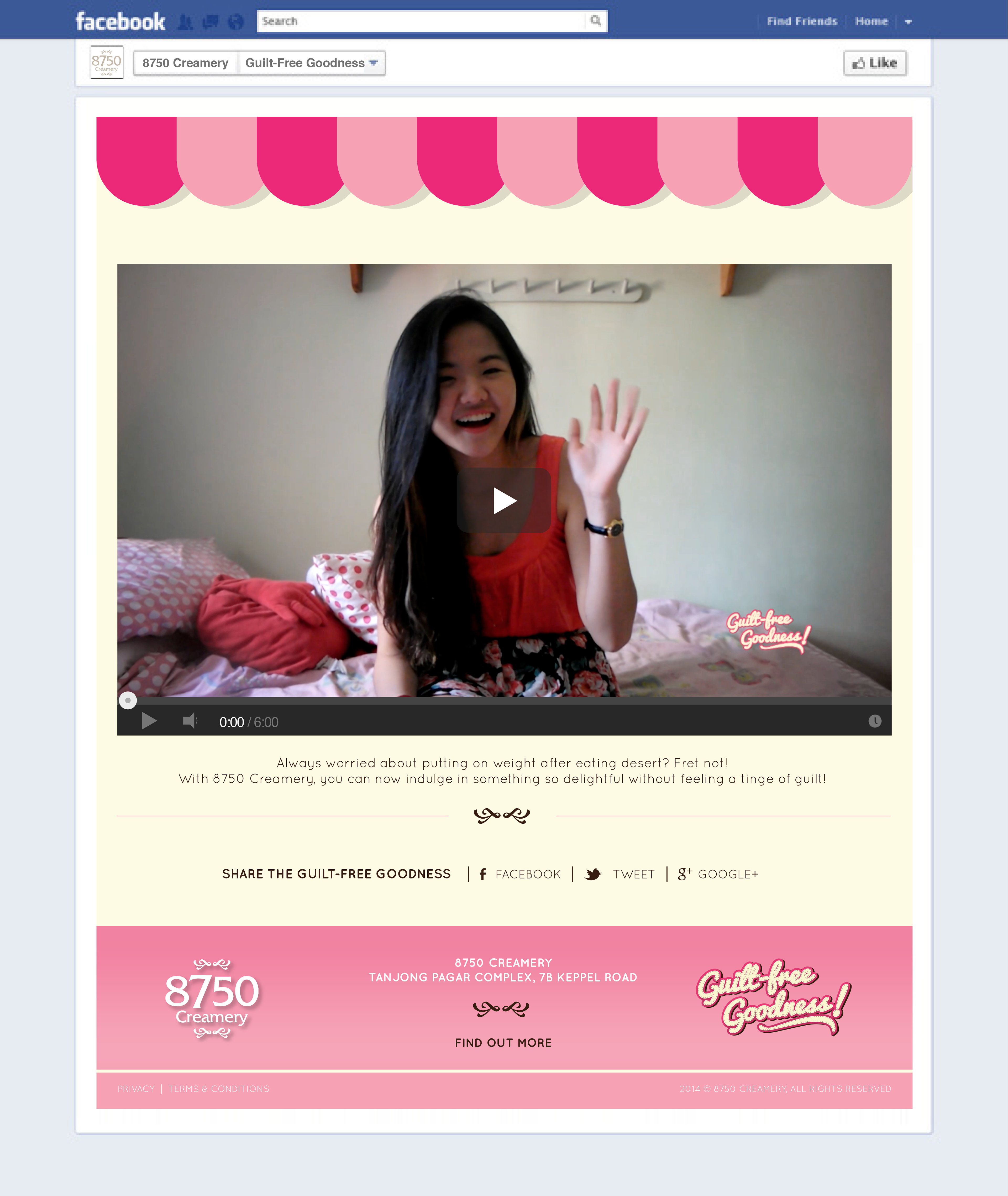Tap the search magnifier icon
Viewport: 1008px width, 1196px height.
pos(596,21)
